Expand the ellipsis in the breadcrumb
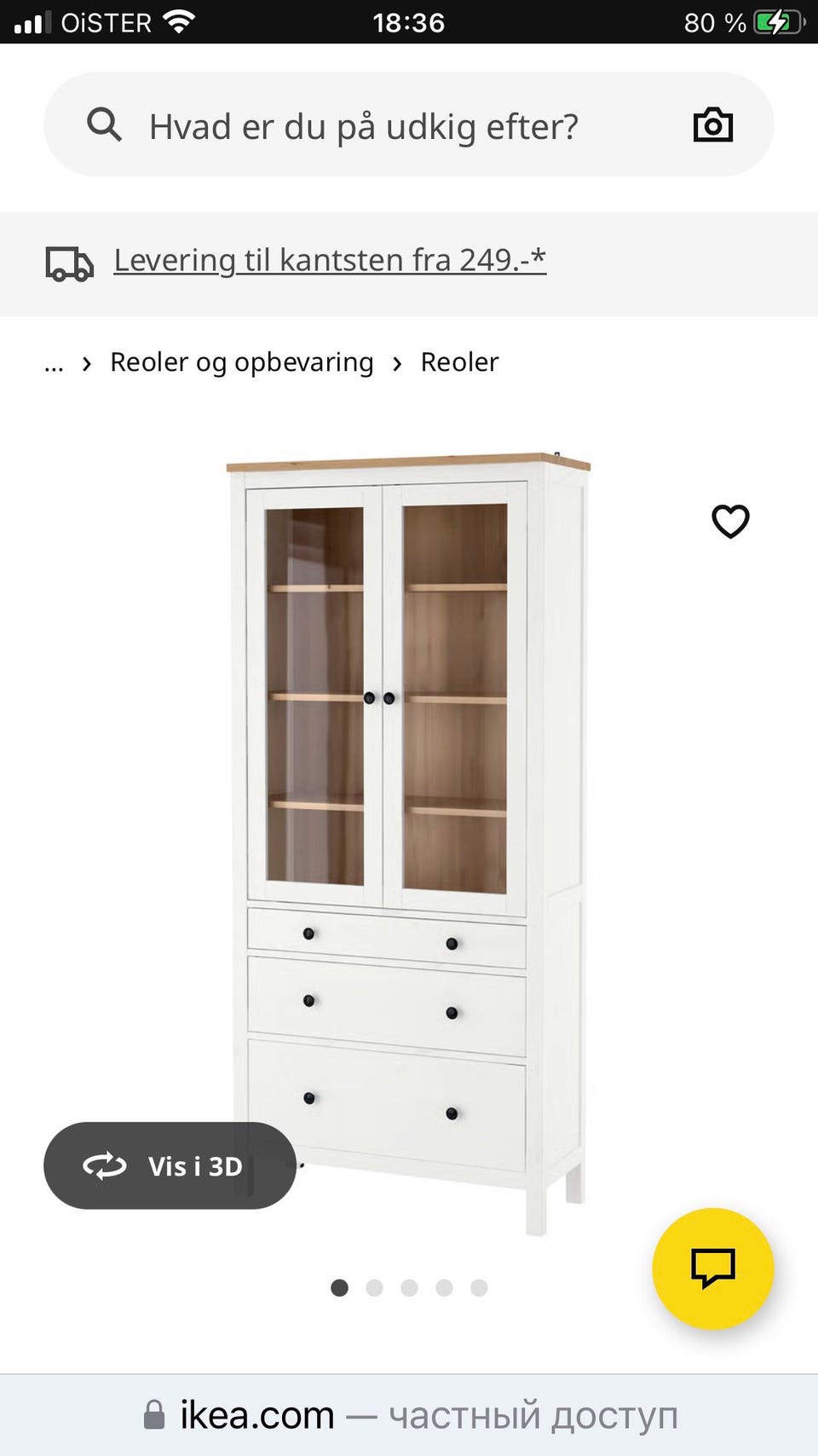This screenshot has height=1456, width=818. click(54, 362)
